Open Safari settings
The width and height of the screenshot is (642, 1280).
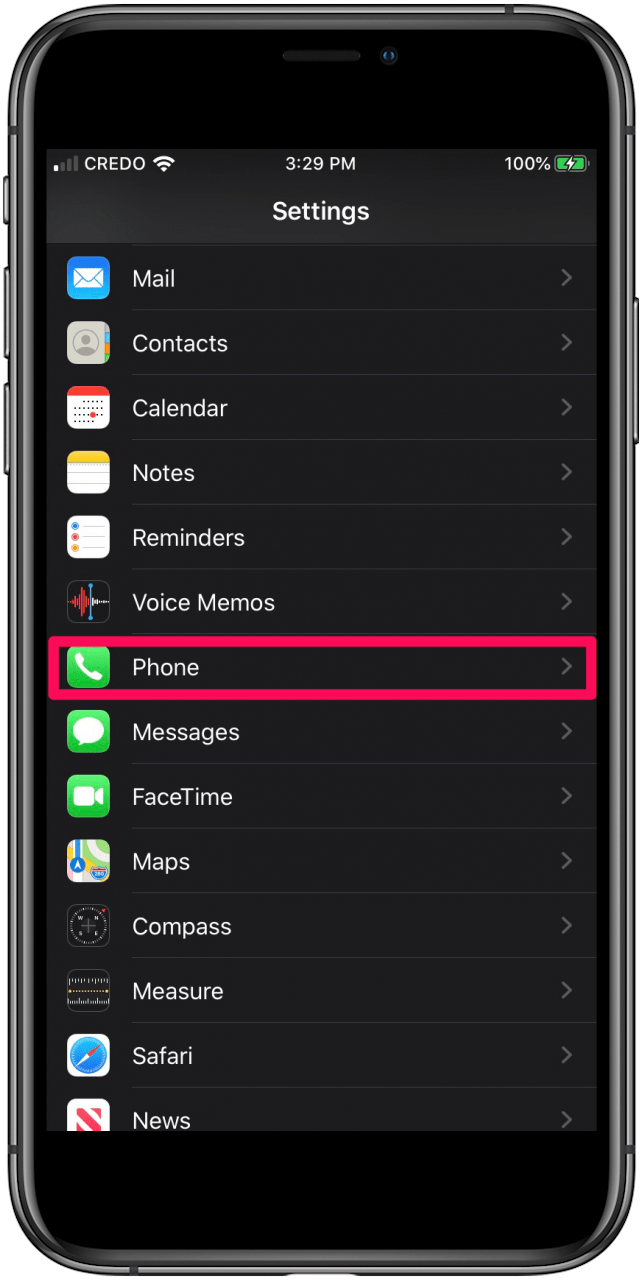321,1055
